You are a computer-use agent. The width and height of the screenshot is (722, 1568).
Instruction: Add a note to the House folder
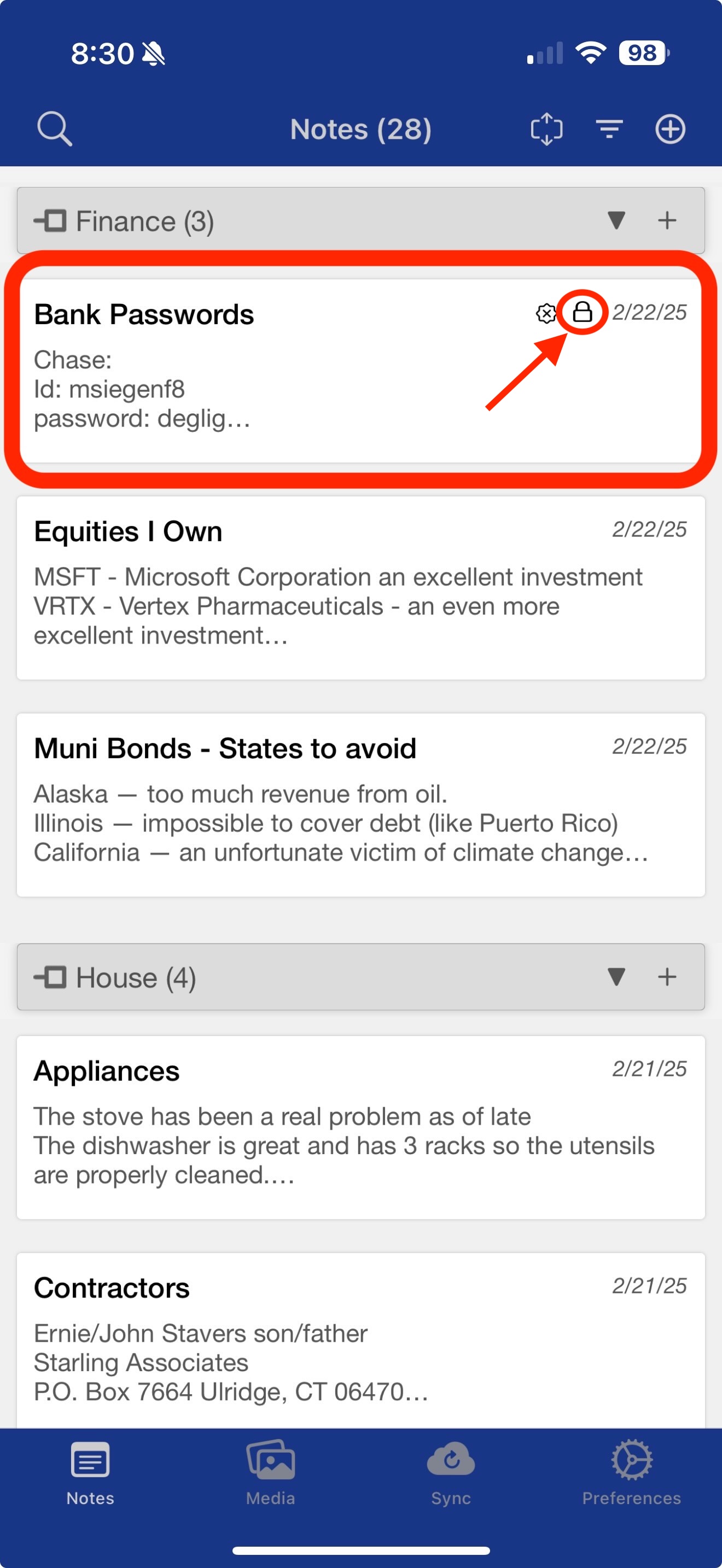[x=667, y=977]
